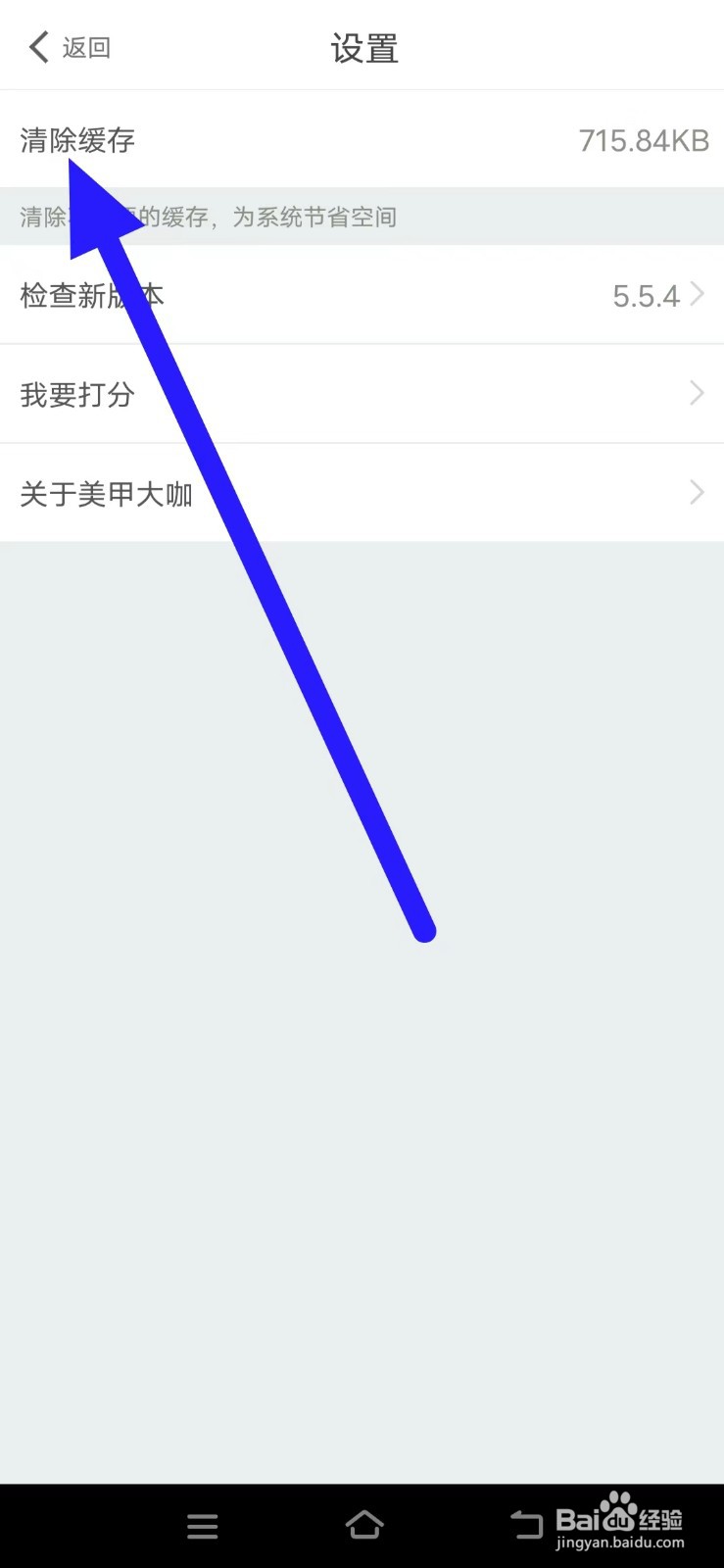The width and height of the screenshot is (724, 1568).
Task: Tap the version number 5.5.4
Action: pyautogui.click(x=645, y=294)
